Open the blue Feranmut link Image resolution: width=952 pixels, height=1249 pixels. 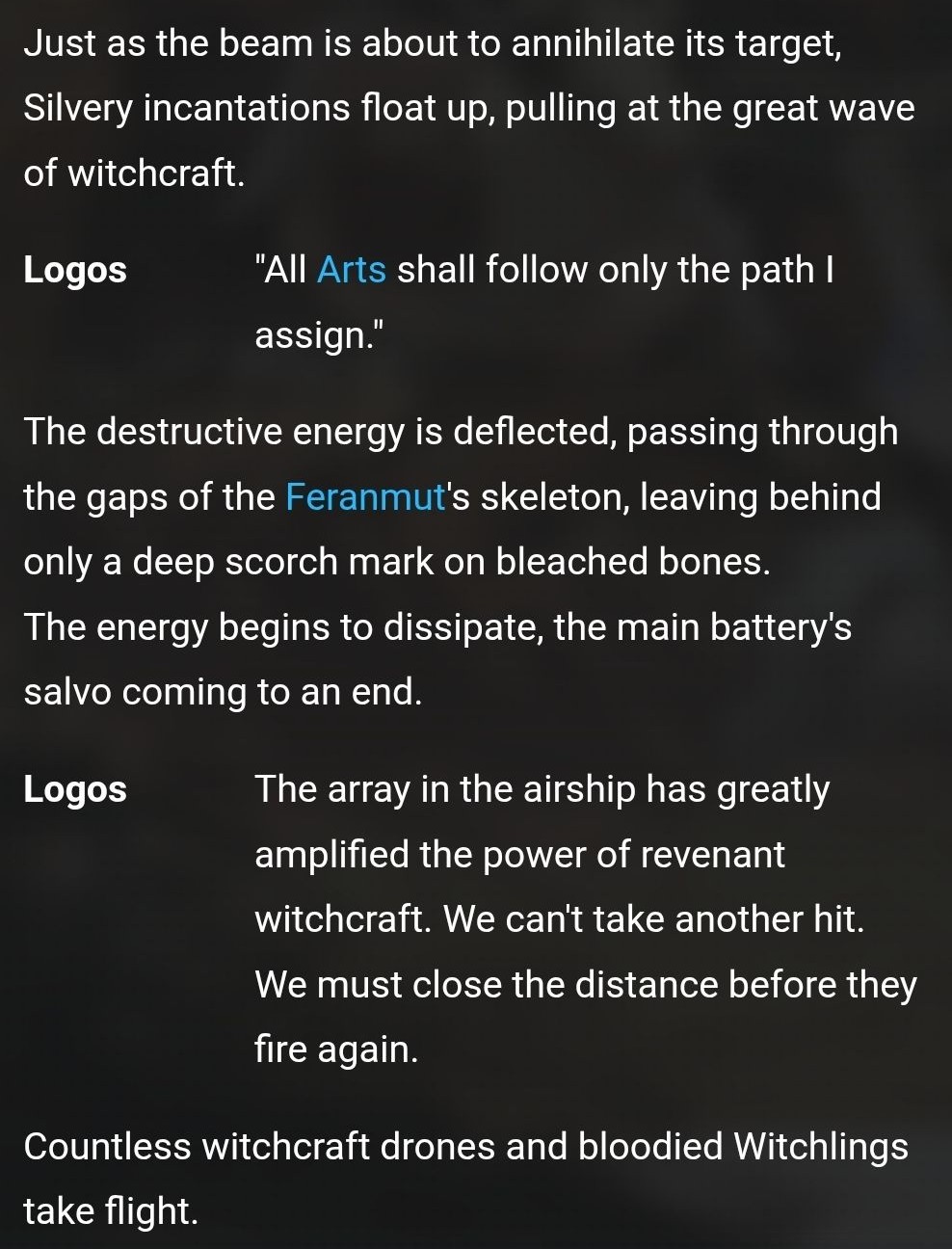tap(364, 497)
